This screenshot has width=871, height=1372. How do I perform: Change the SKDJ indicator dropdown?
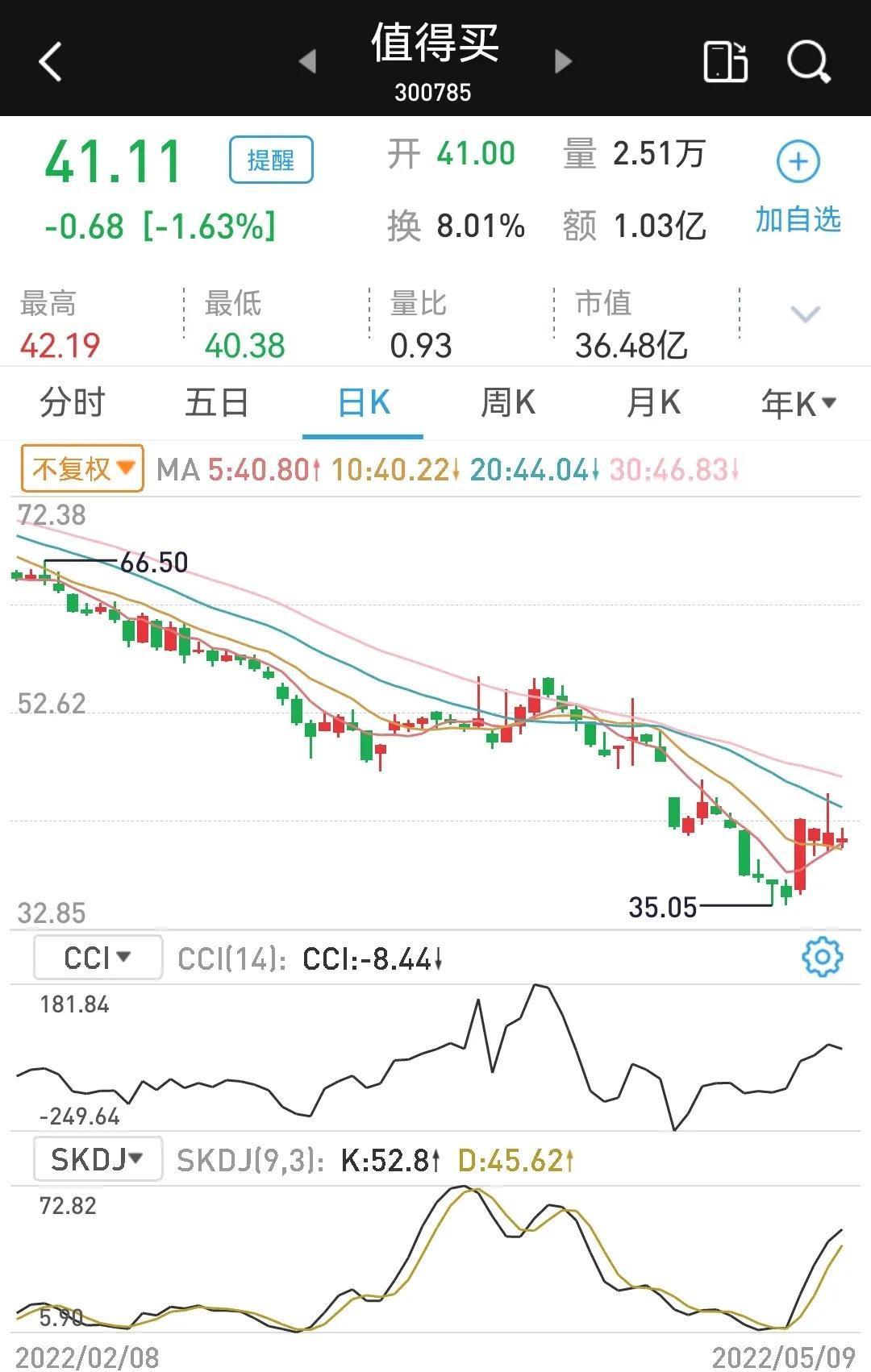(x=98, y=1159)
